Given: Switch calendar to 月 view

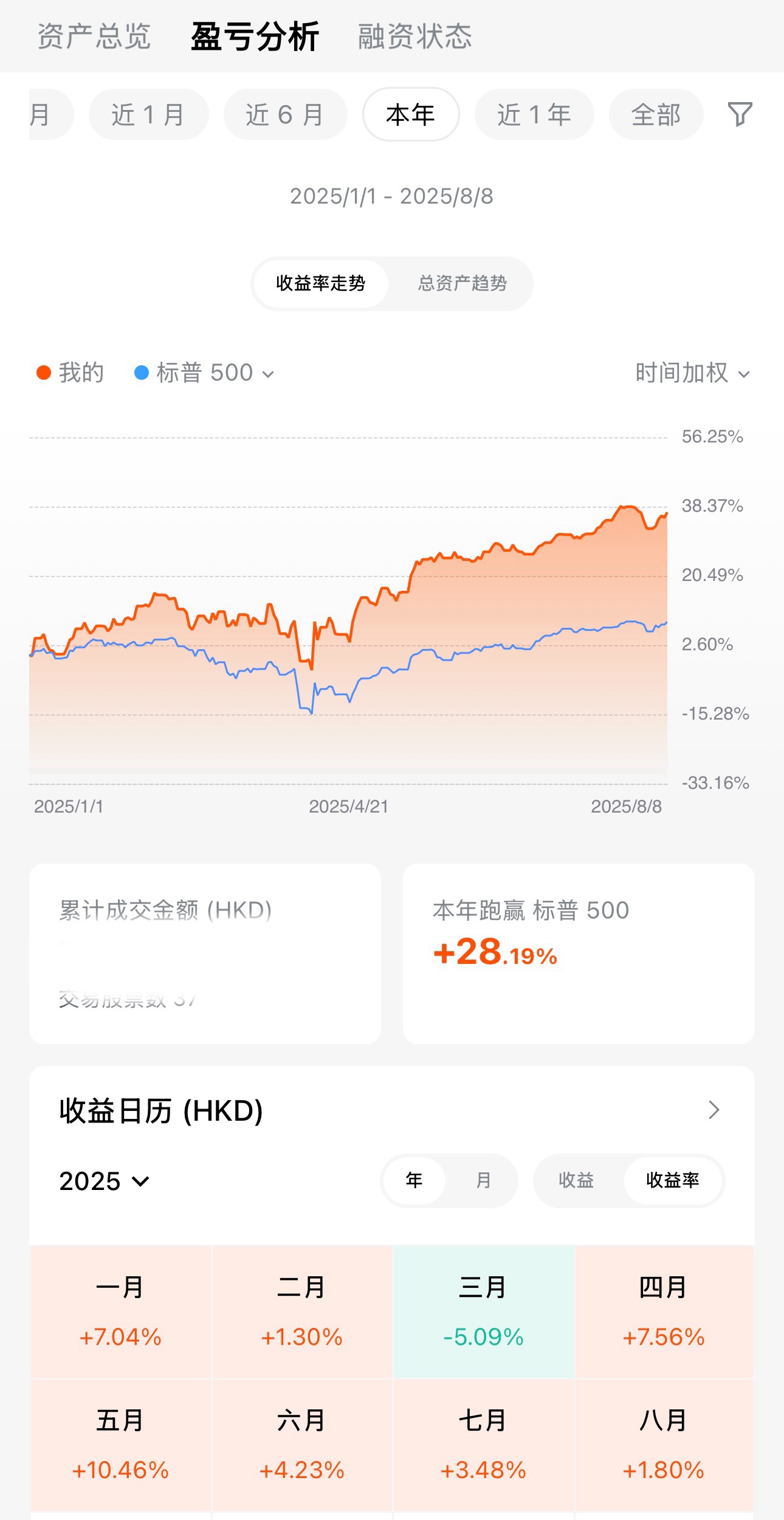Looking at the screenshot, I should (x=483, y=1180).
